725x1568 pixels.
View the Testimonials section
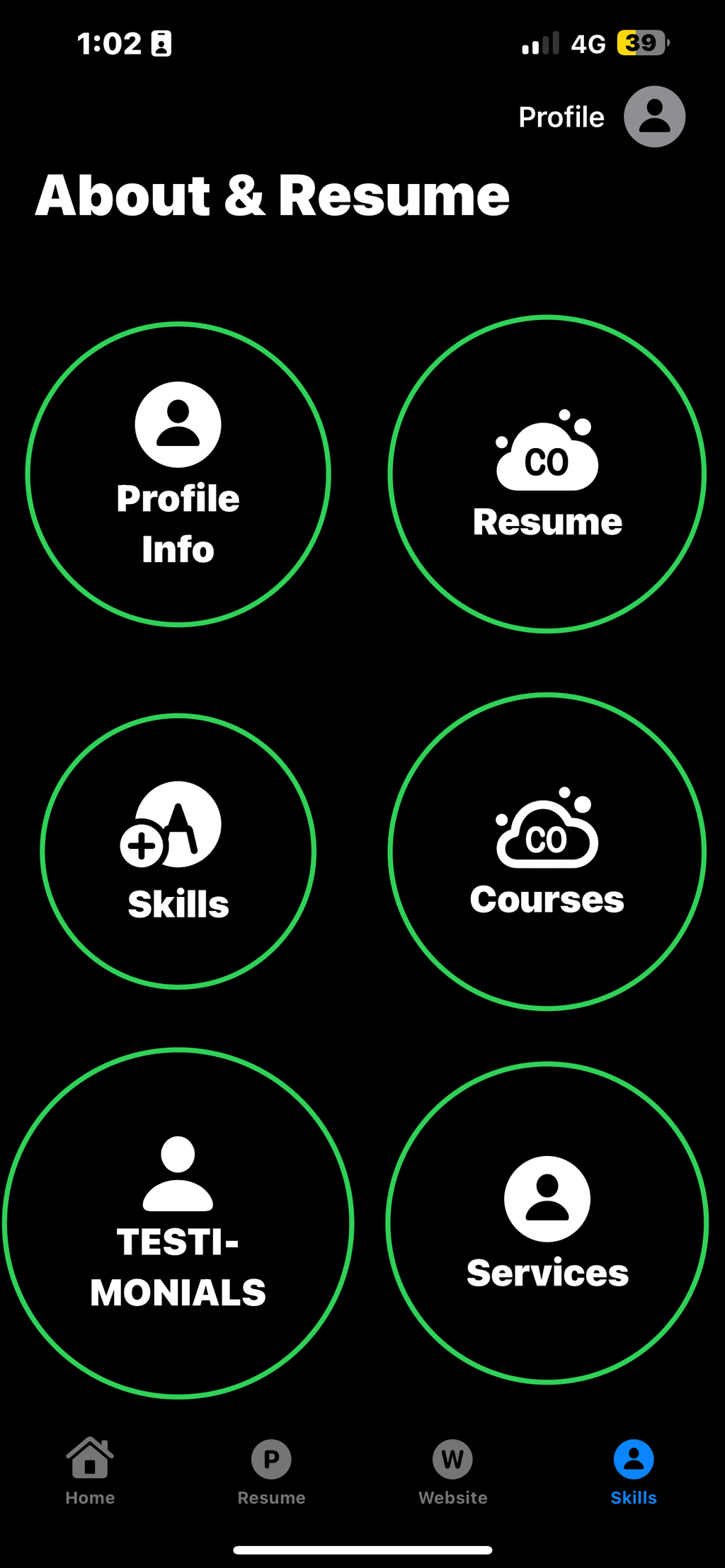pos(178,1223)
